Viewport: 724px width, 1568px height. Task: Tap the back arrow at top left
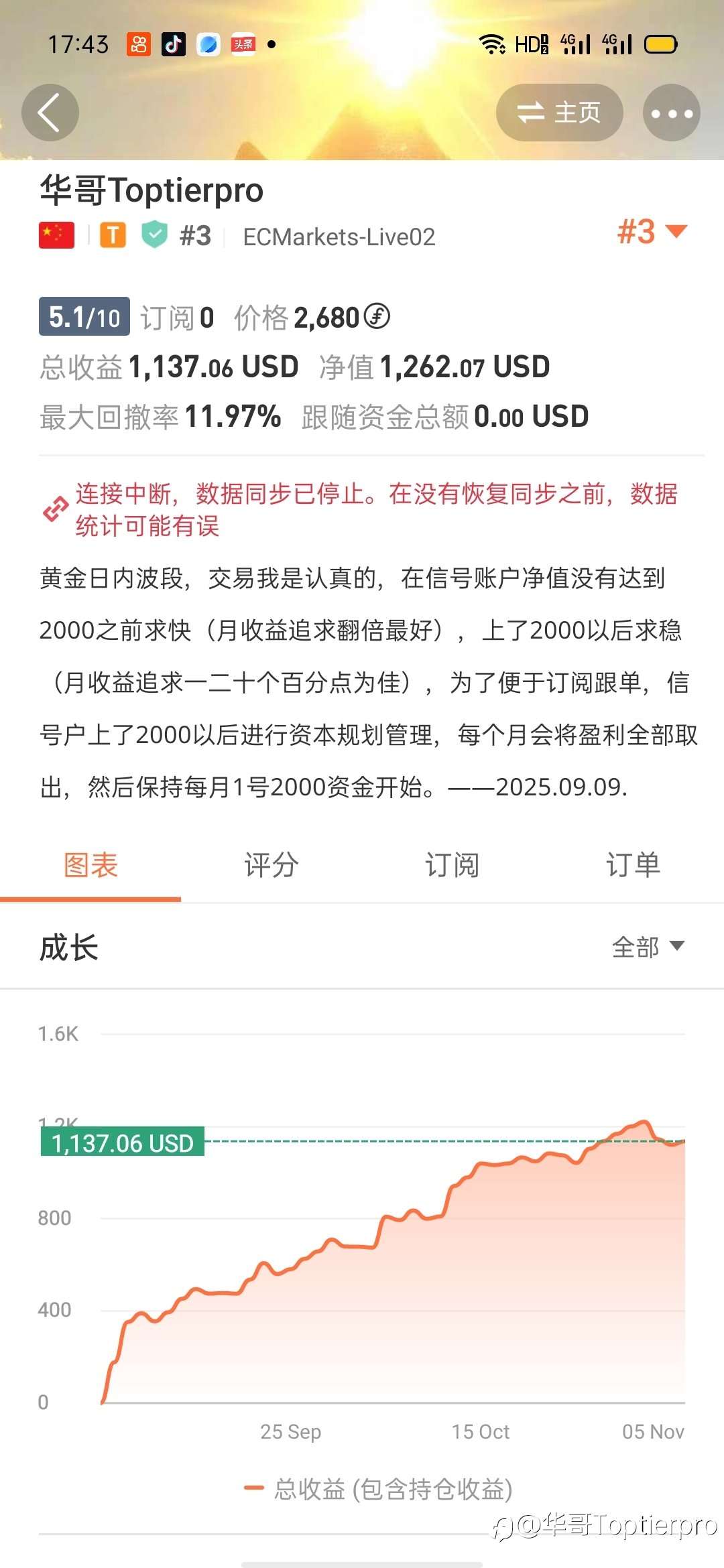pos(50,112)
